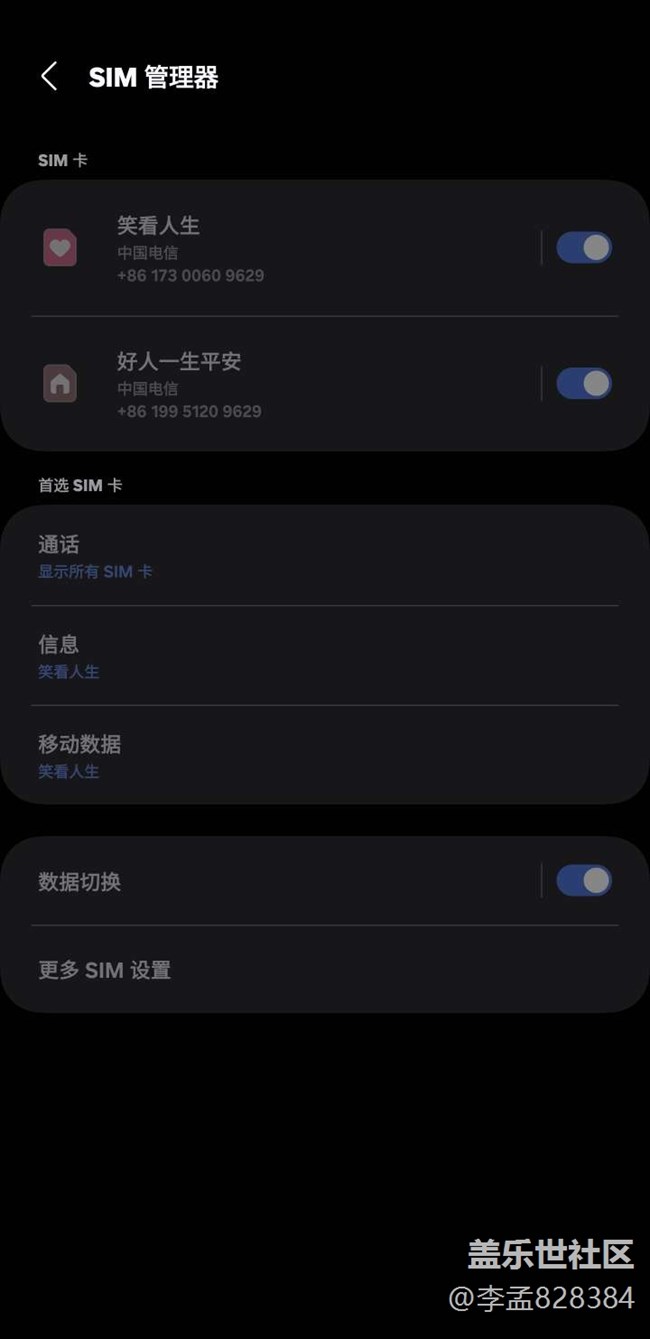
Task: Open the 好人一生平安 SIM card settings
Action: point(270,384)
